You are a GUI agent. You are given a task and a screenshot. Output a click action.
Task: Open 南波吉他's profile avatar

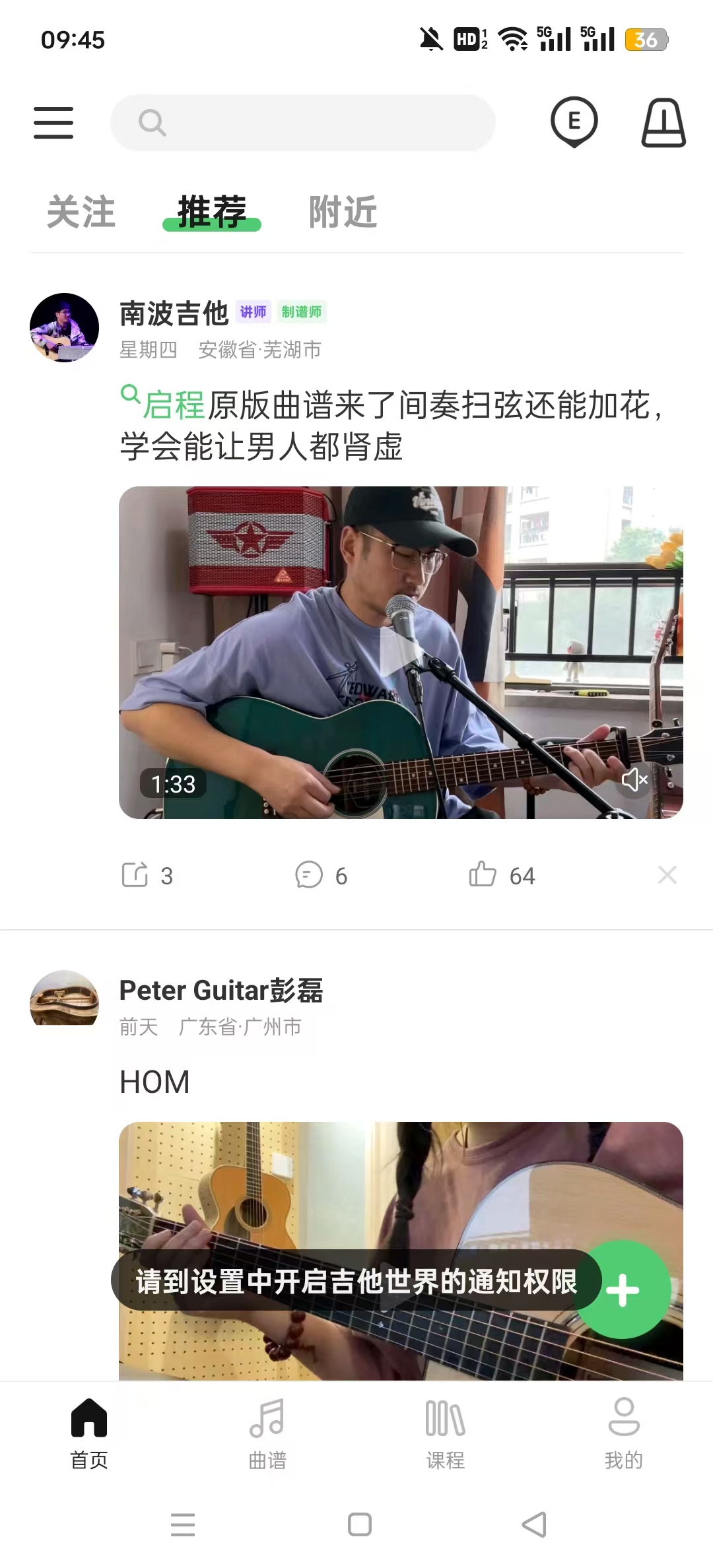64,327
